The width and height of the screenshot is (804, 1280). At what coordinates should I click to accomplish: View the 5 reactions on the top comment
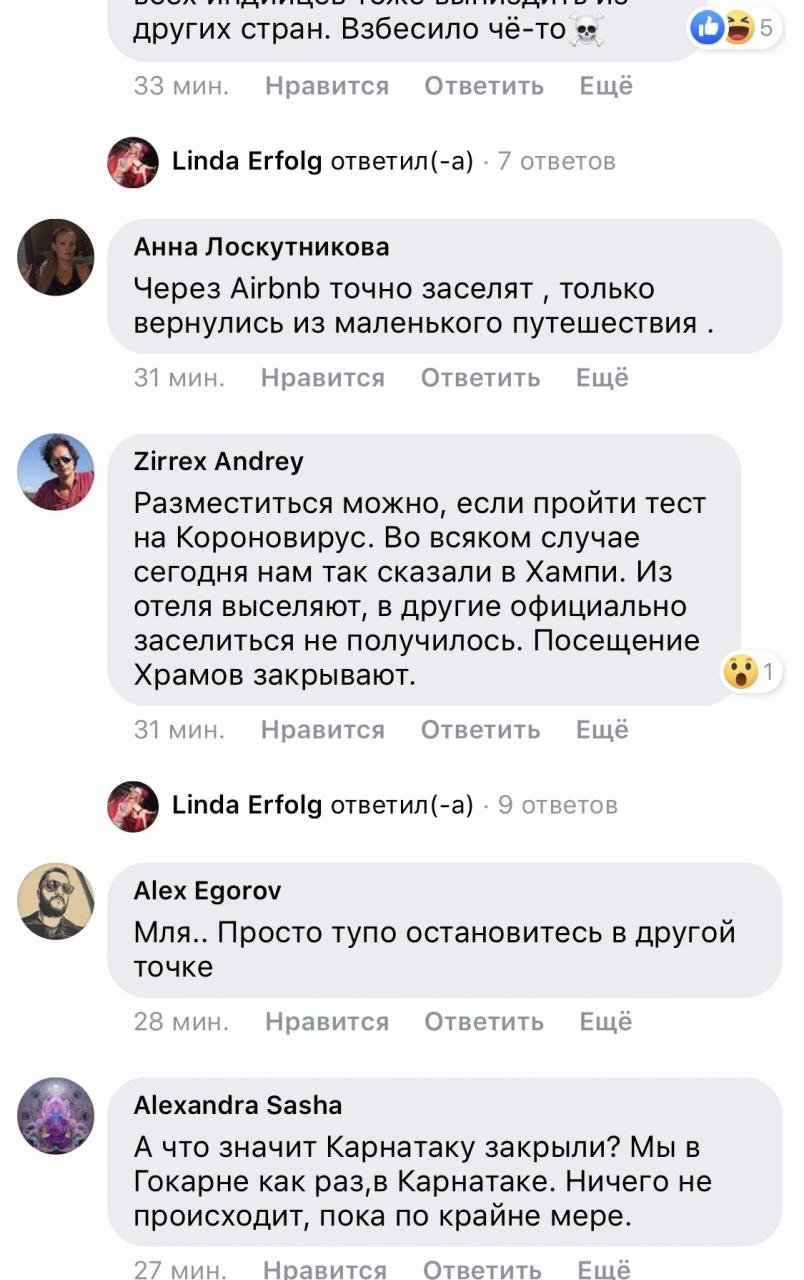[733, 28]
